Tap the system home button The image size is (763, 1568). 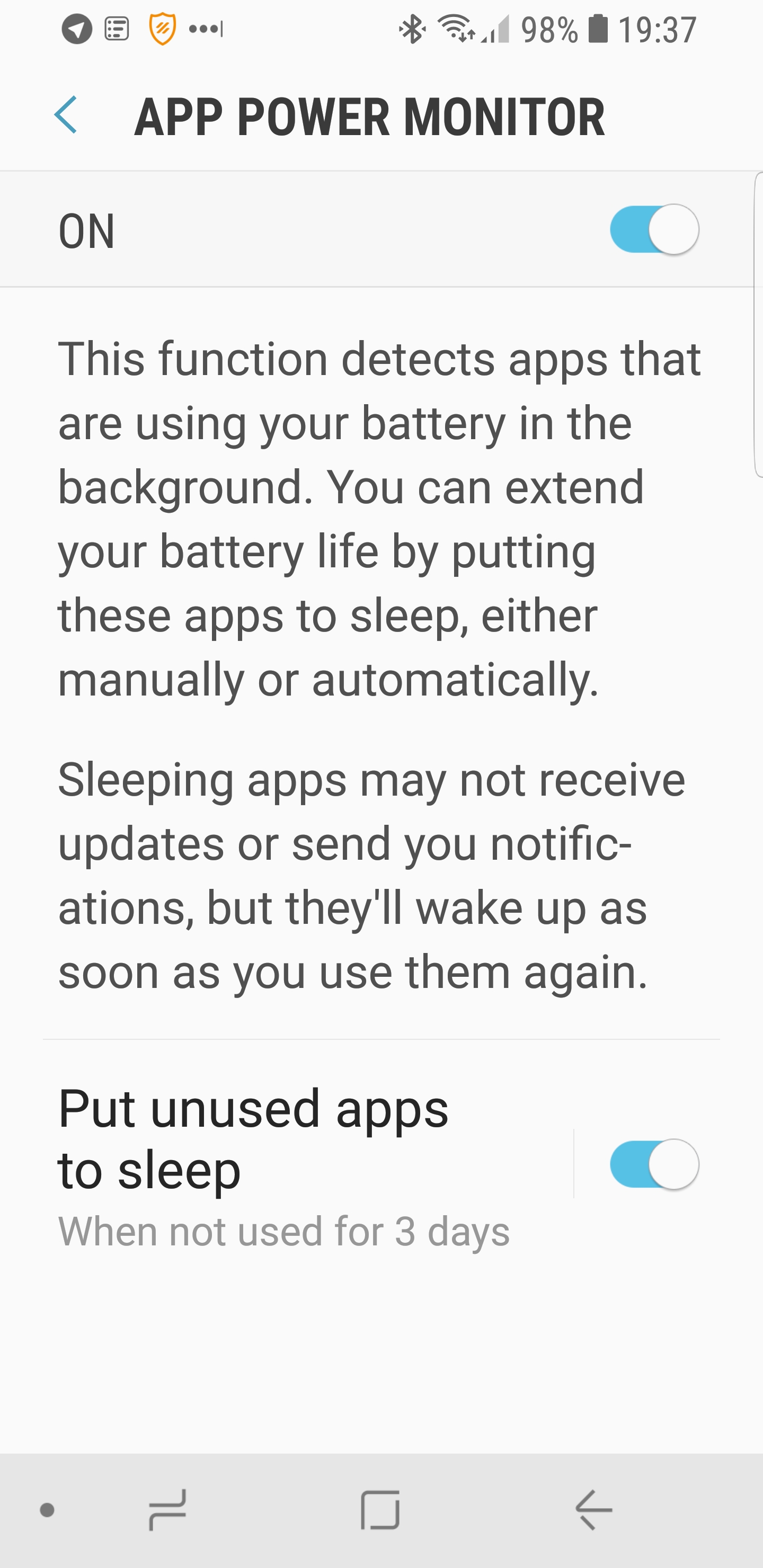point(380,1510)
